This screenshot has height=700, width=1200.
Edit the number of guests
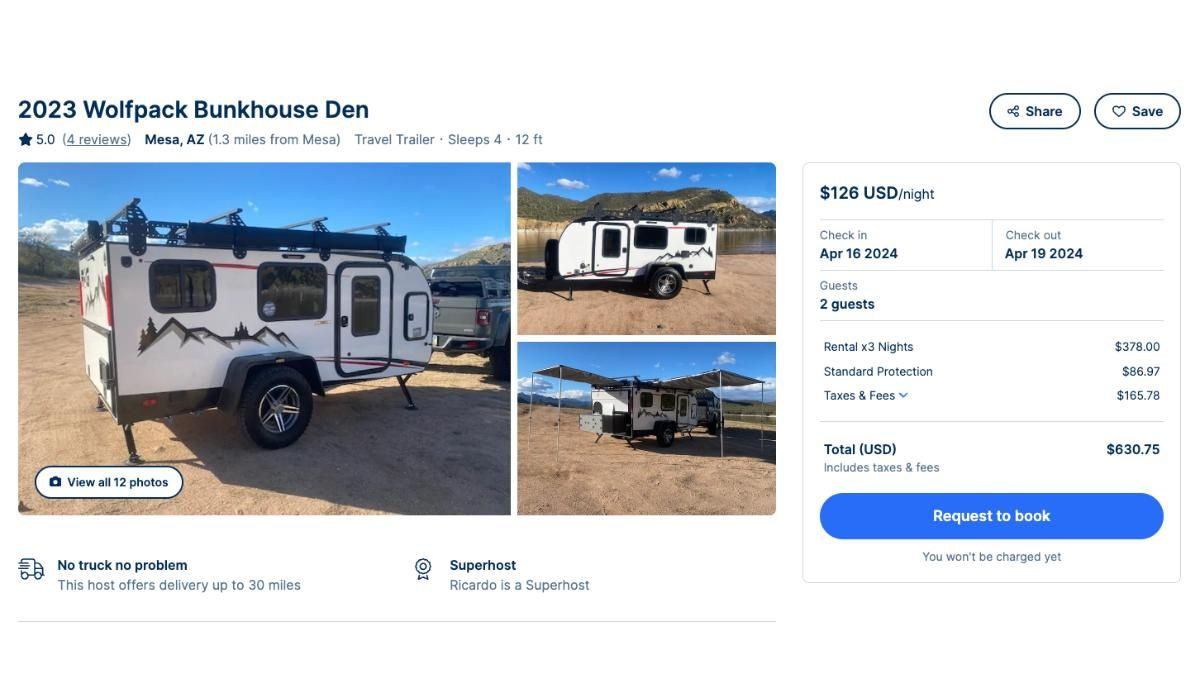tap(990, 295)
